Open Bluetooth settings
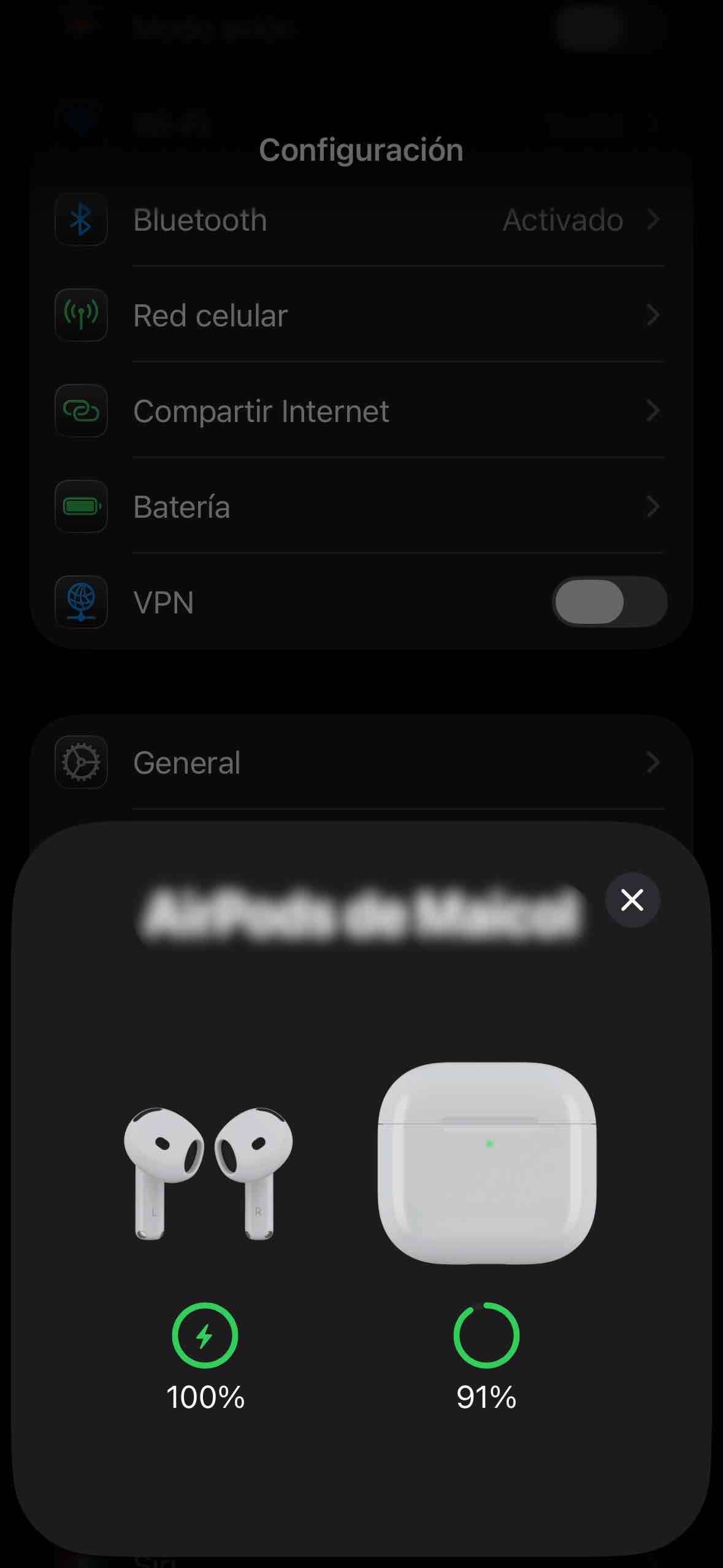Viewport: 723px width, 1568px height. tap(361, 220)
